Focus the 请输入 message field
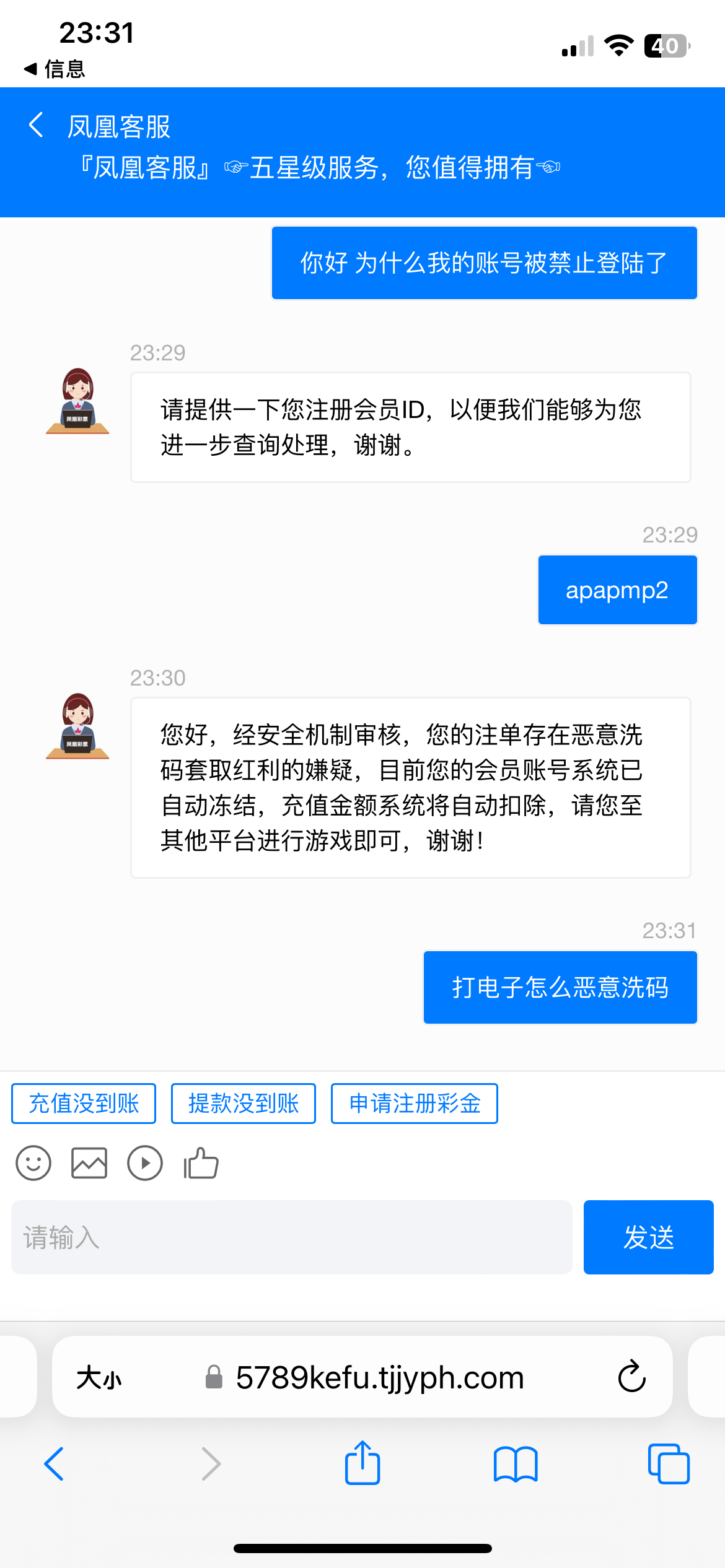This screenshot has width=725, height=1568. coord(291,1237)
